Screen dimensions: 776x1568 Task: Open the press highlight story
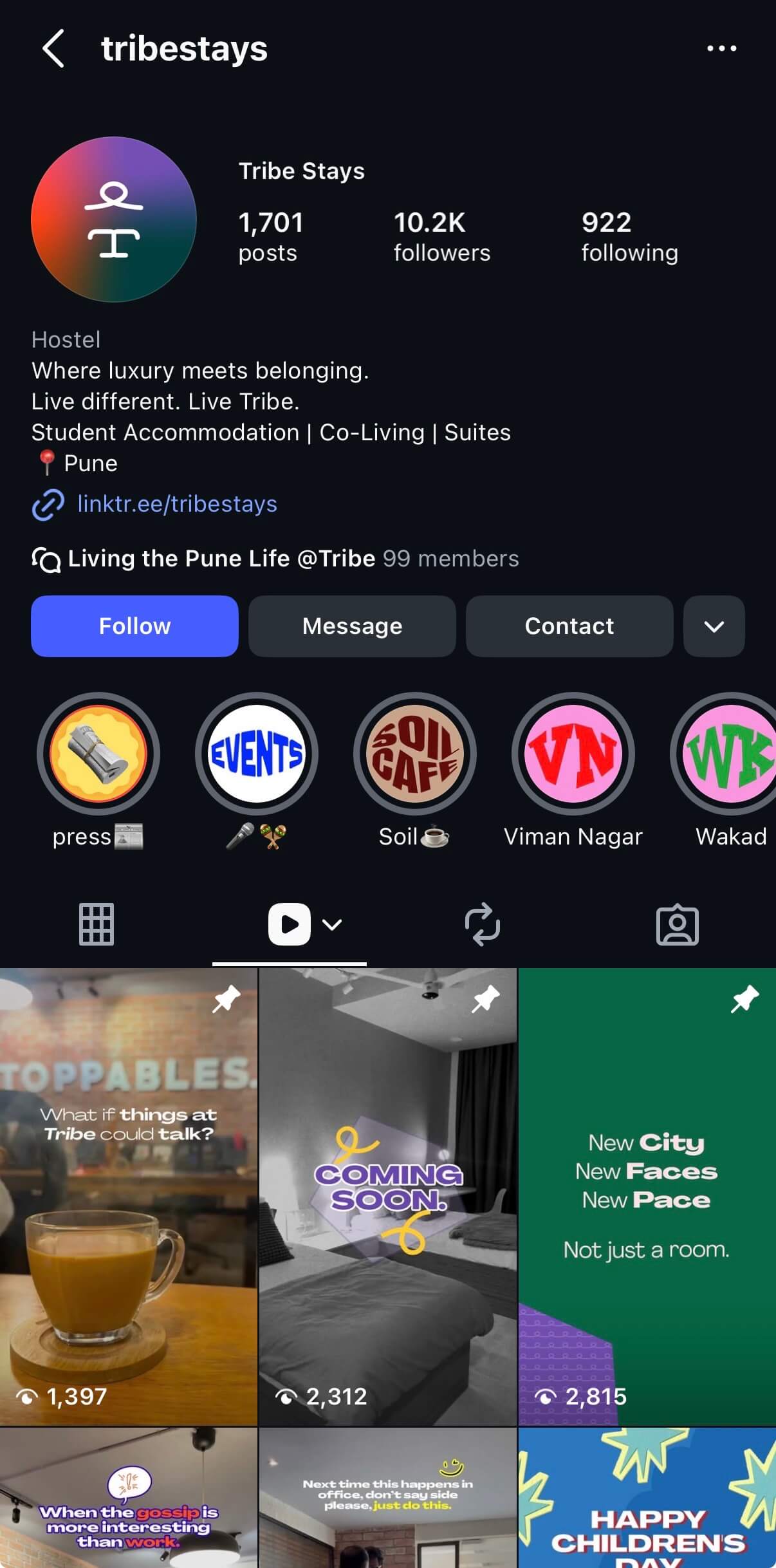click(x=98, y=754)
